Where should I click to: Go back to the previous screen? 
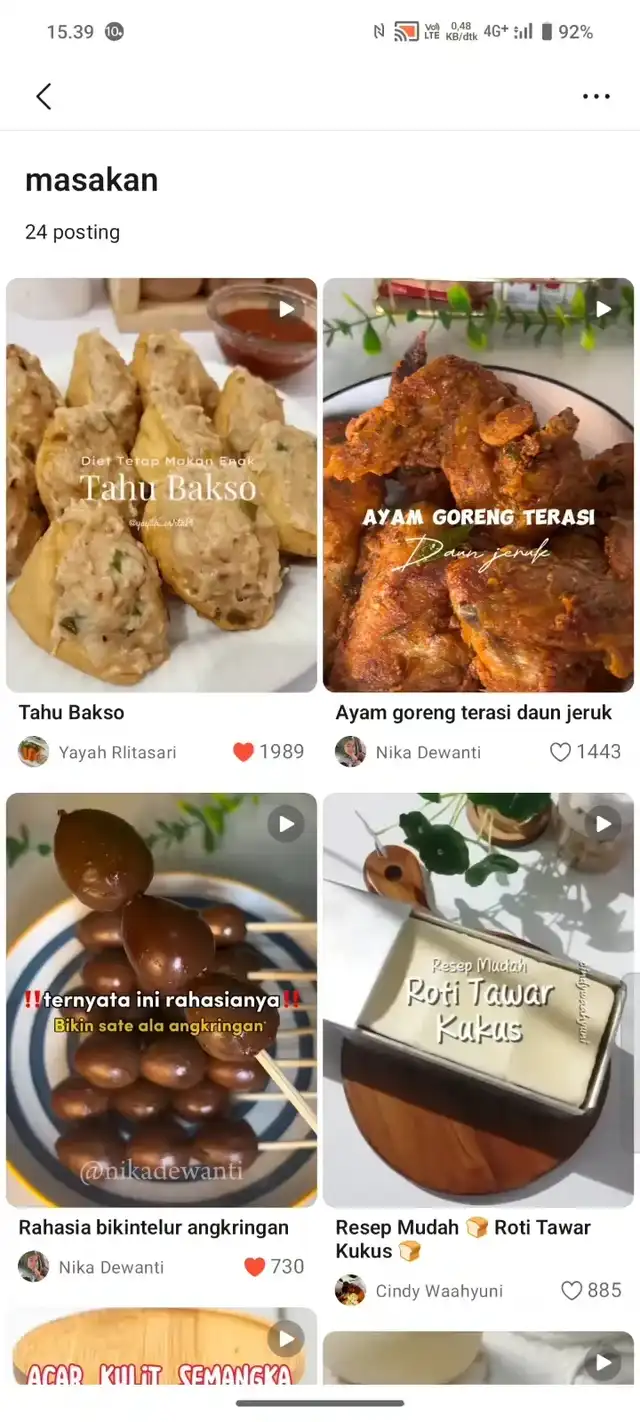coord(43,96)
